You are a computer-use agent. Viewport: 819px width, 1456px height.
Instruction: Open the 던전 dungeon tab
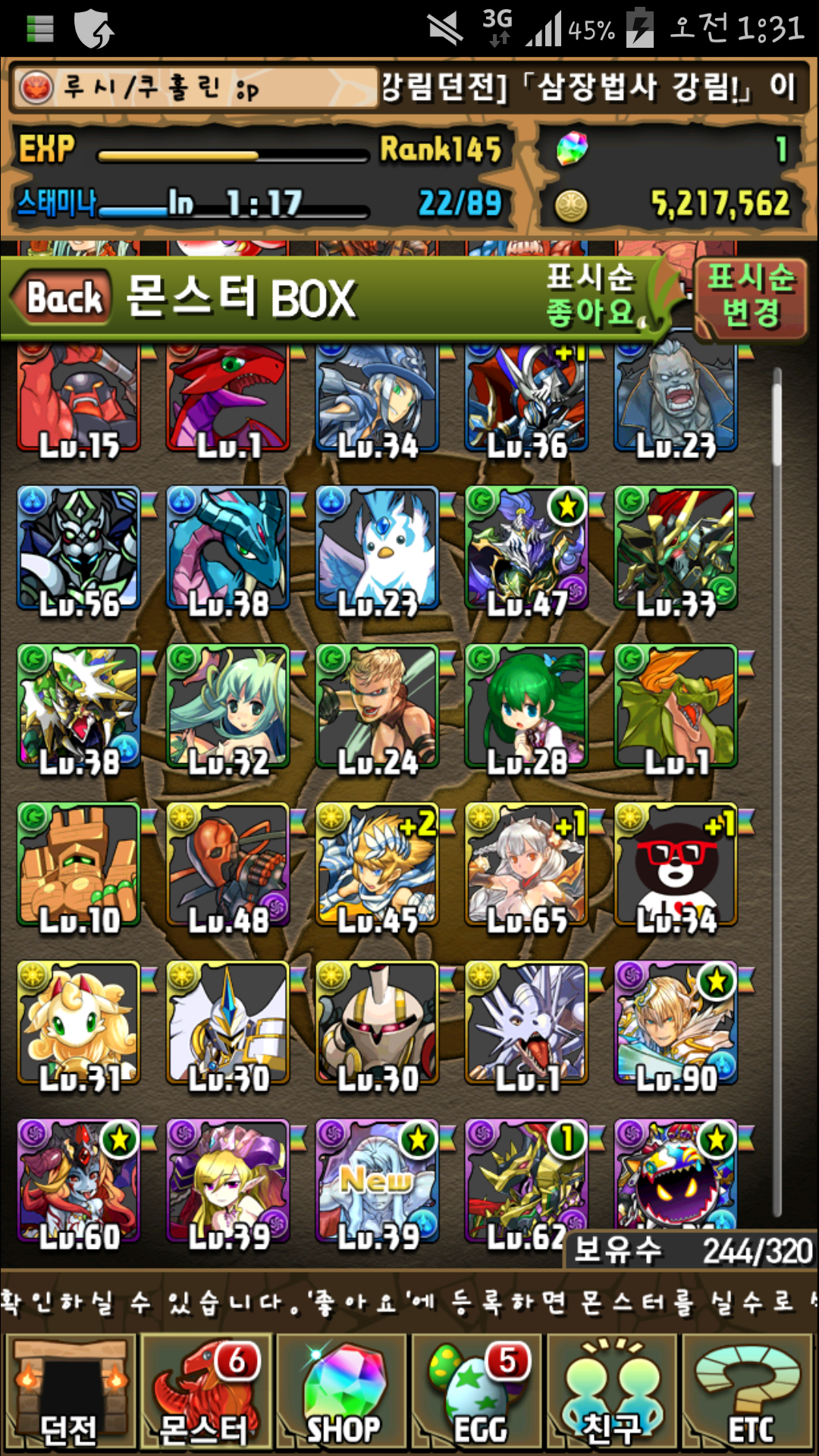(70, 1392)
